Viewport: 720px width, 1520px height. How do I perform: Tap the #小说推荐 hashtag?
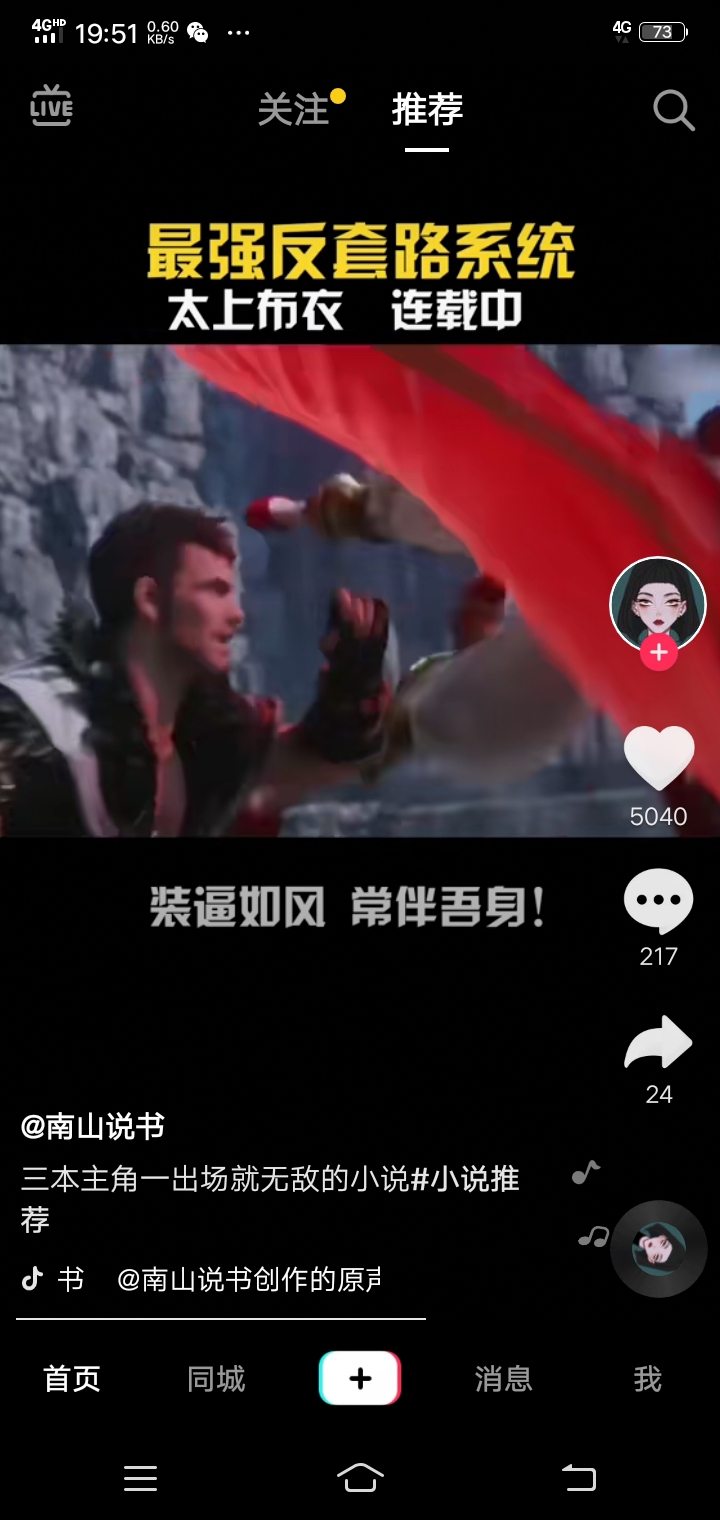[x=270, y=1198]
